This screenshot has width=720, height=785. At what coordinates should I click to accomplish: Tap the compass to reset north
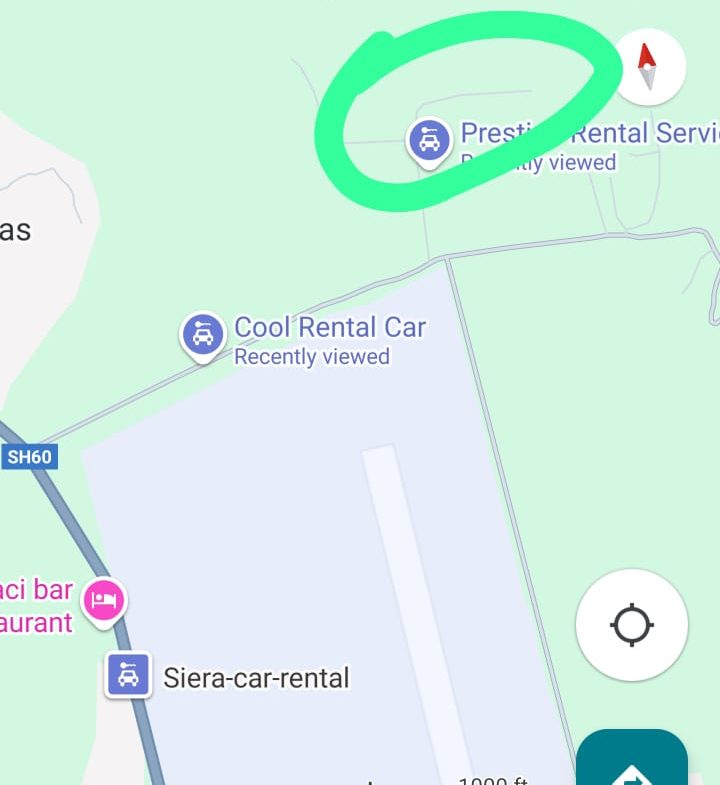[647, 67]
